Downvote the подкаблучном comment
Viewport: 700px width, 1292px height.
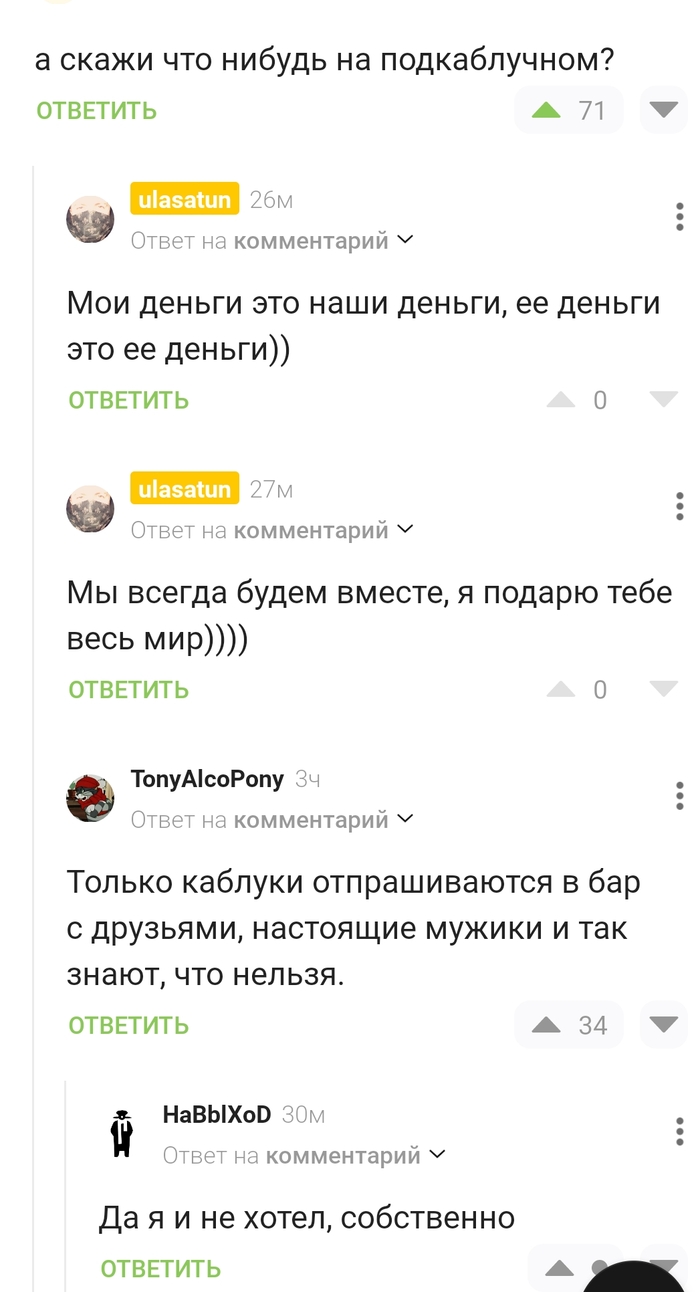point(663,110)
